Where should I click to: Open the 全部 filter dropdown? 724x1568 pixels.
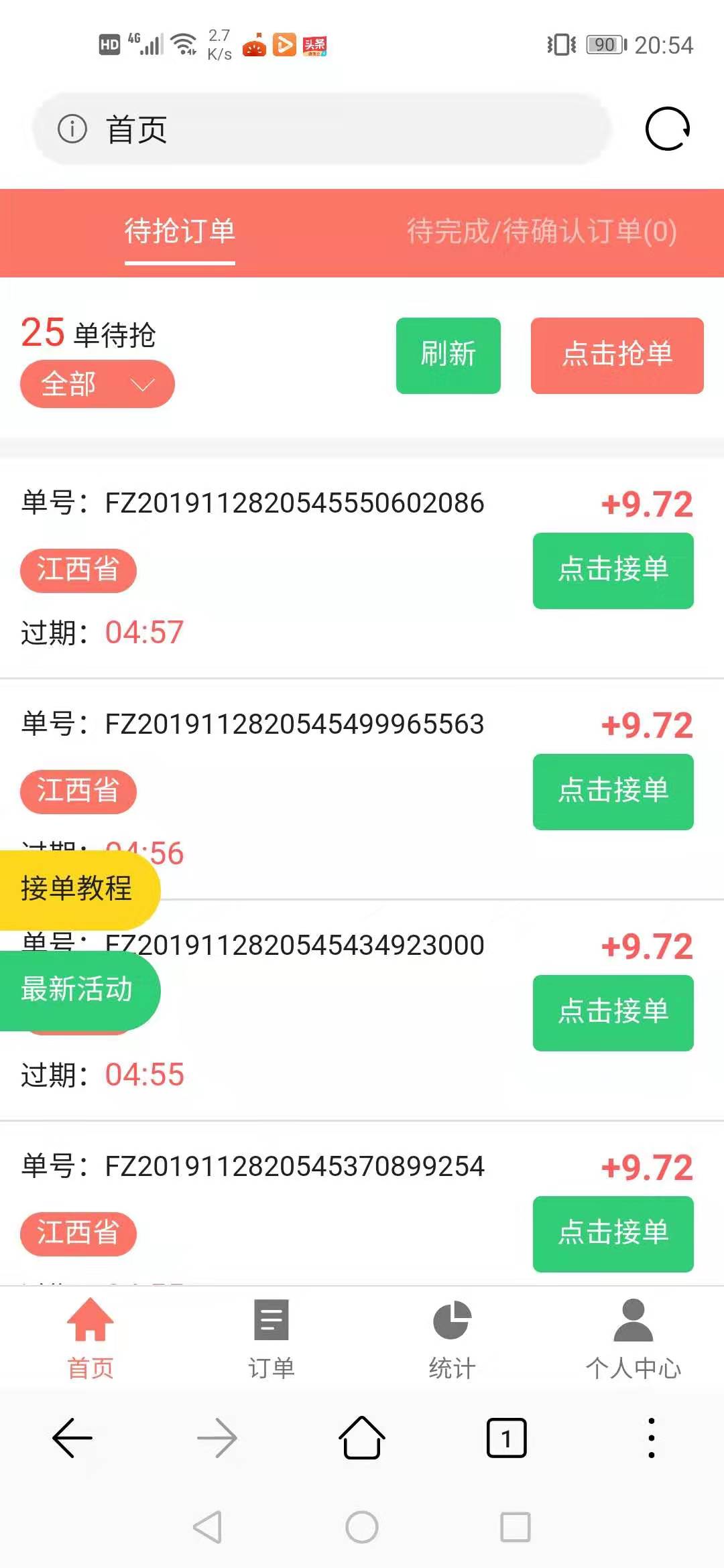[97, 383]
